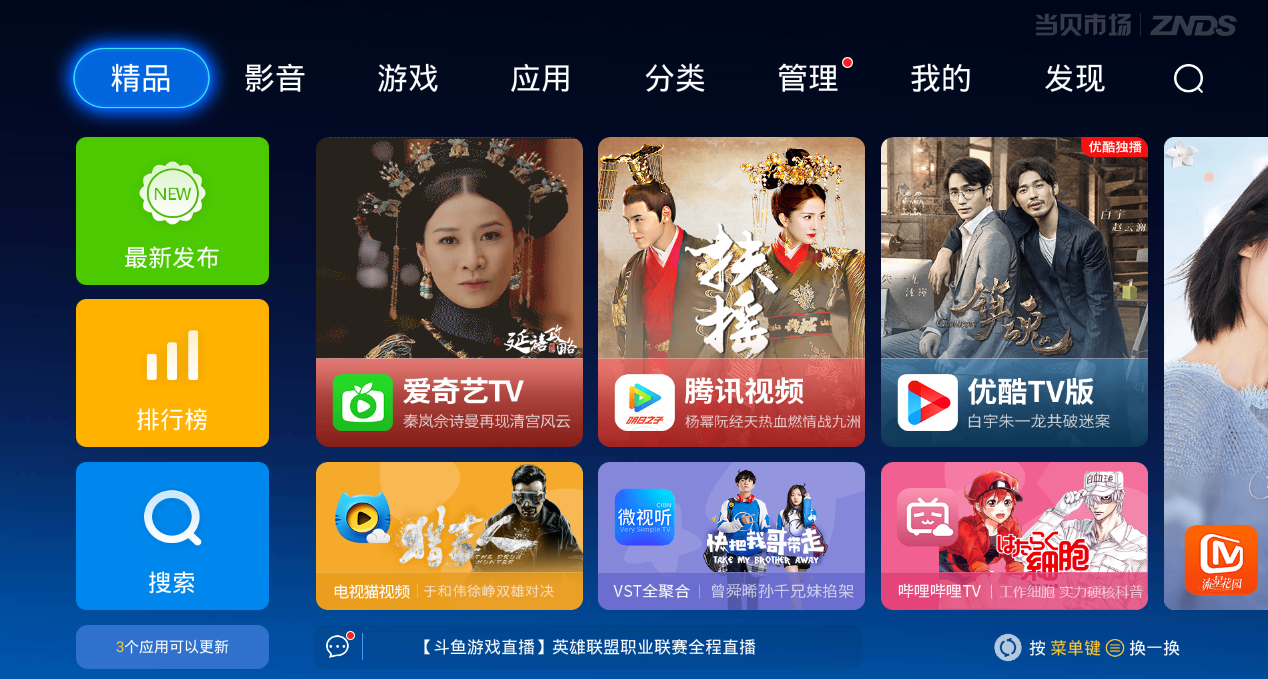Go to the 管理 tab
This screenshot has width=1268, height=679.
(x=808, y=78)
